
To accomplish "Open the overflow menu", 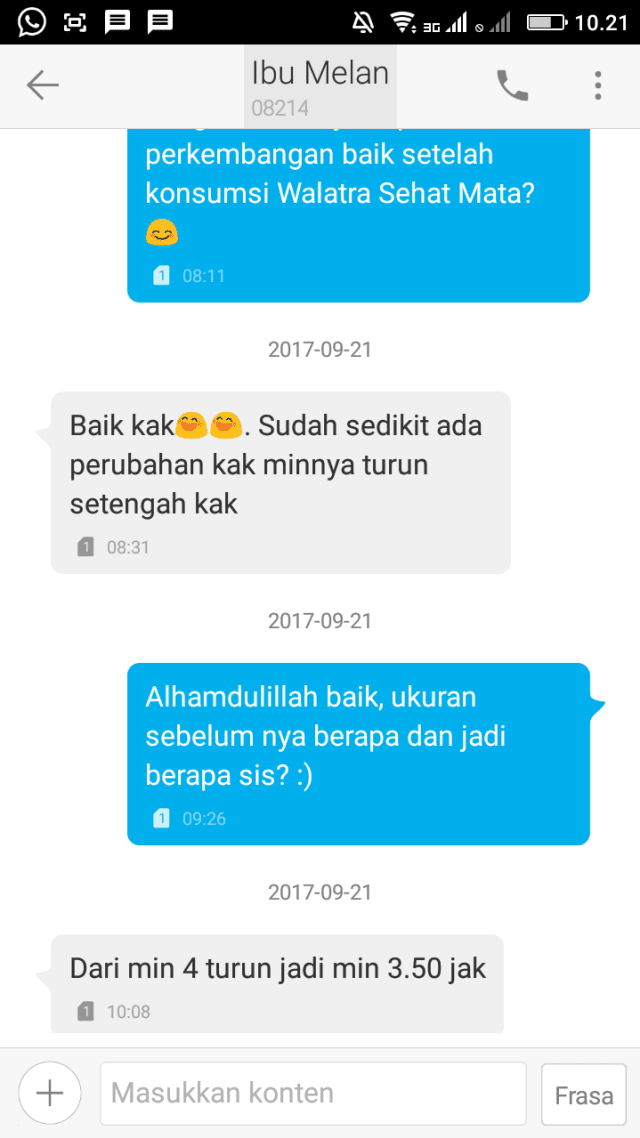I will tap(598, 86).
